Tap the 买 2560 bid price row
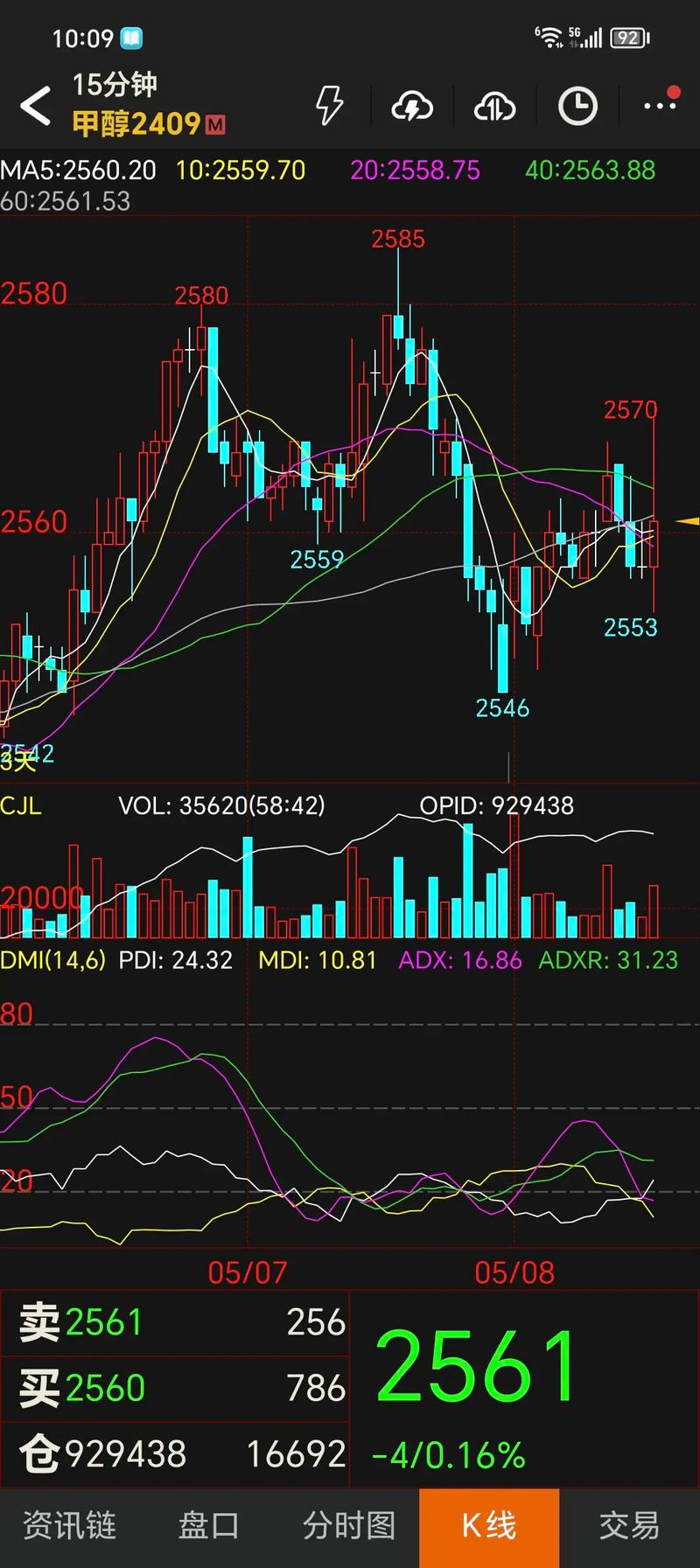The image size is (700, 1568). coord(175,1388)
